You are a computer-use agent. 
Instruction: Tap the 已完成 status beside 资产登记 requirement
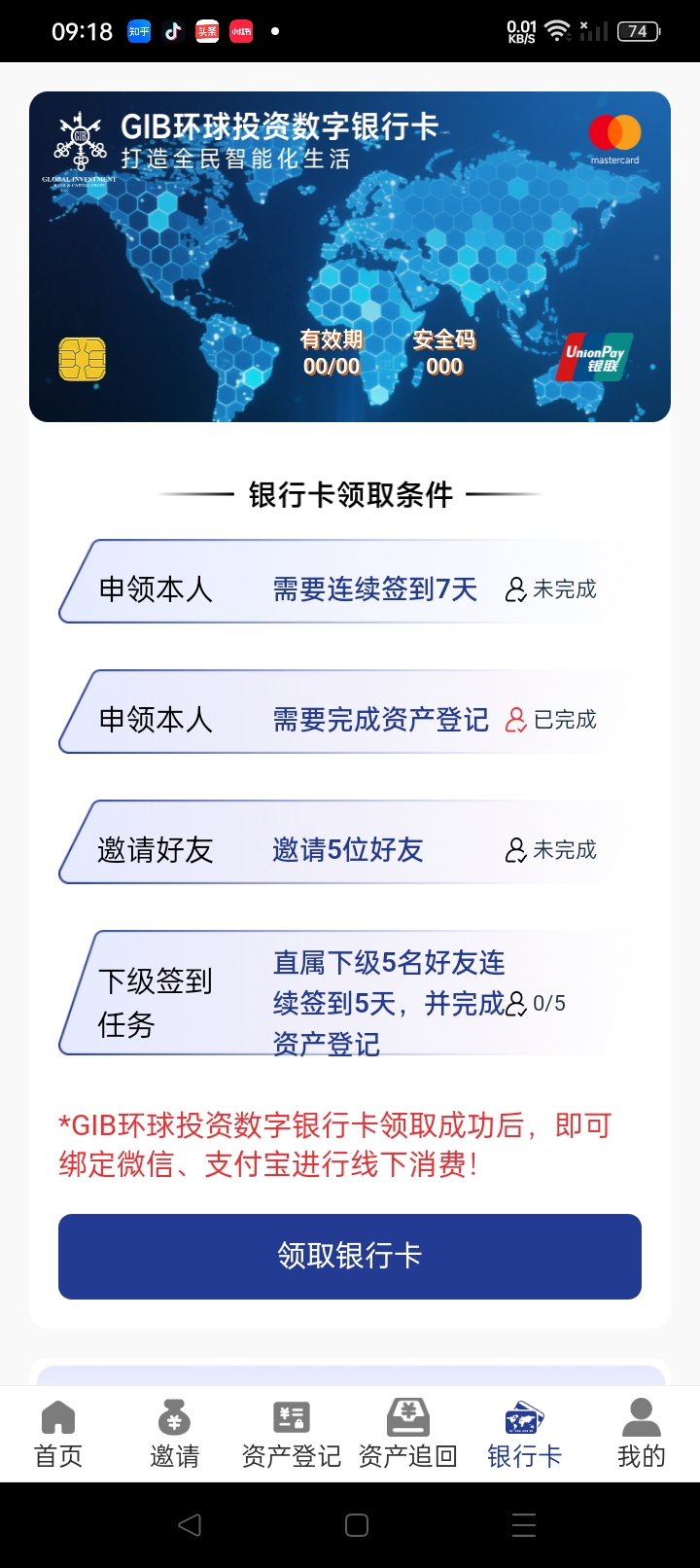click(x=555, y=720)
